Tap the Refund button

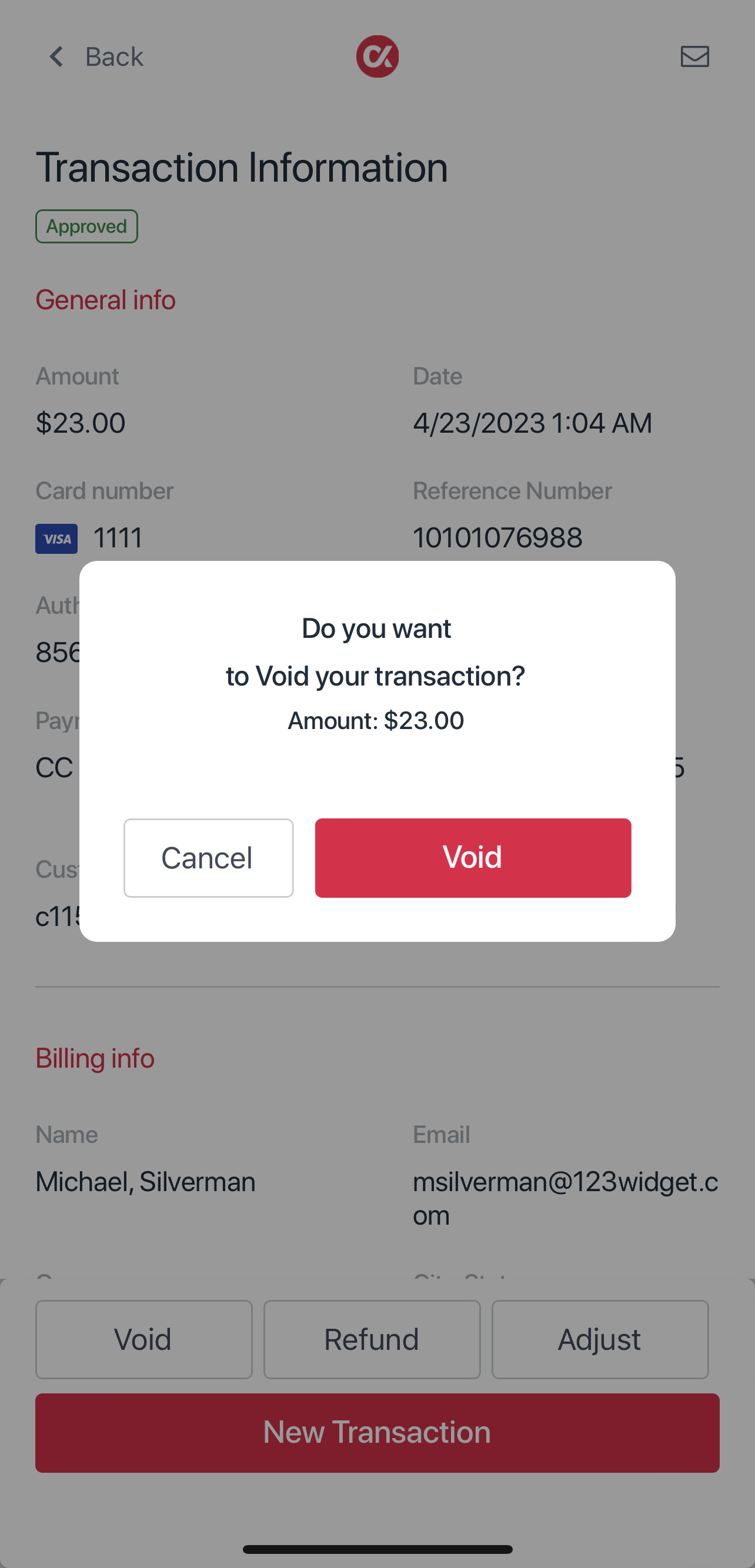click(372, 1339)
